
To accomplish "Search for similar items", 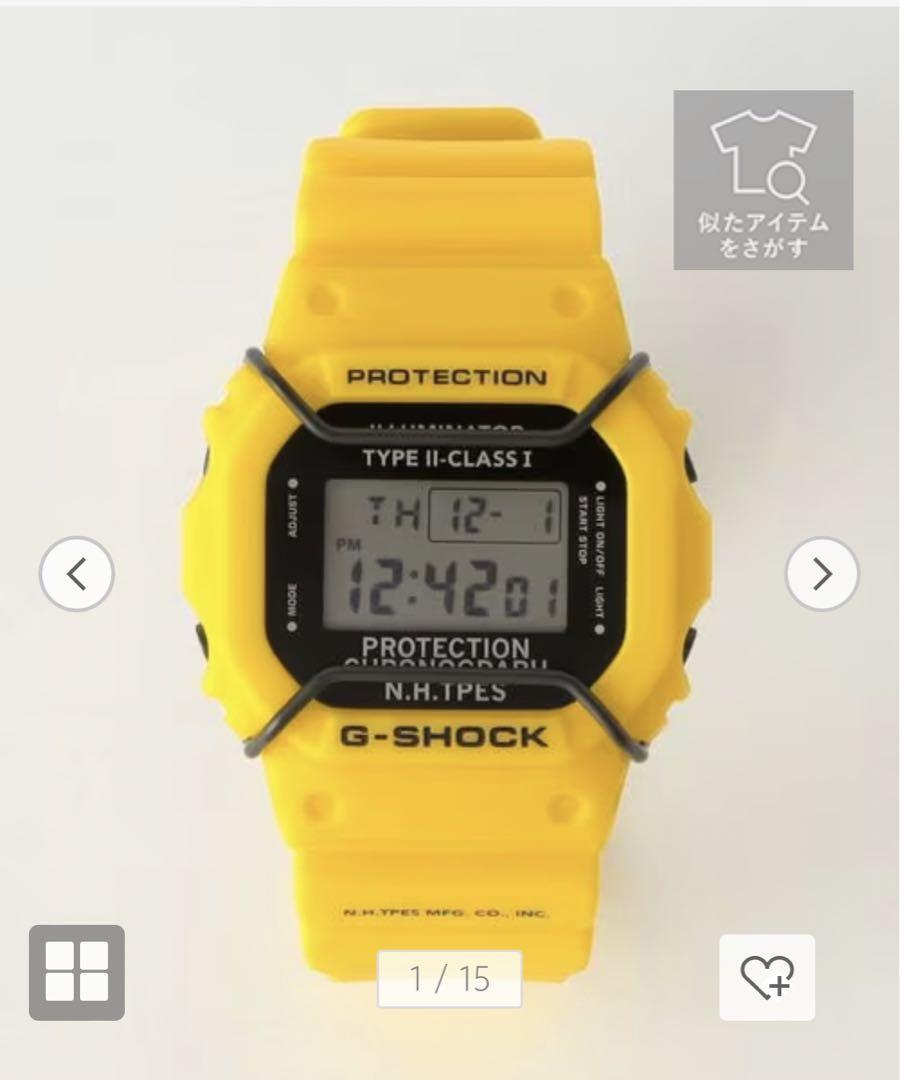I will tap(763, 180).
